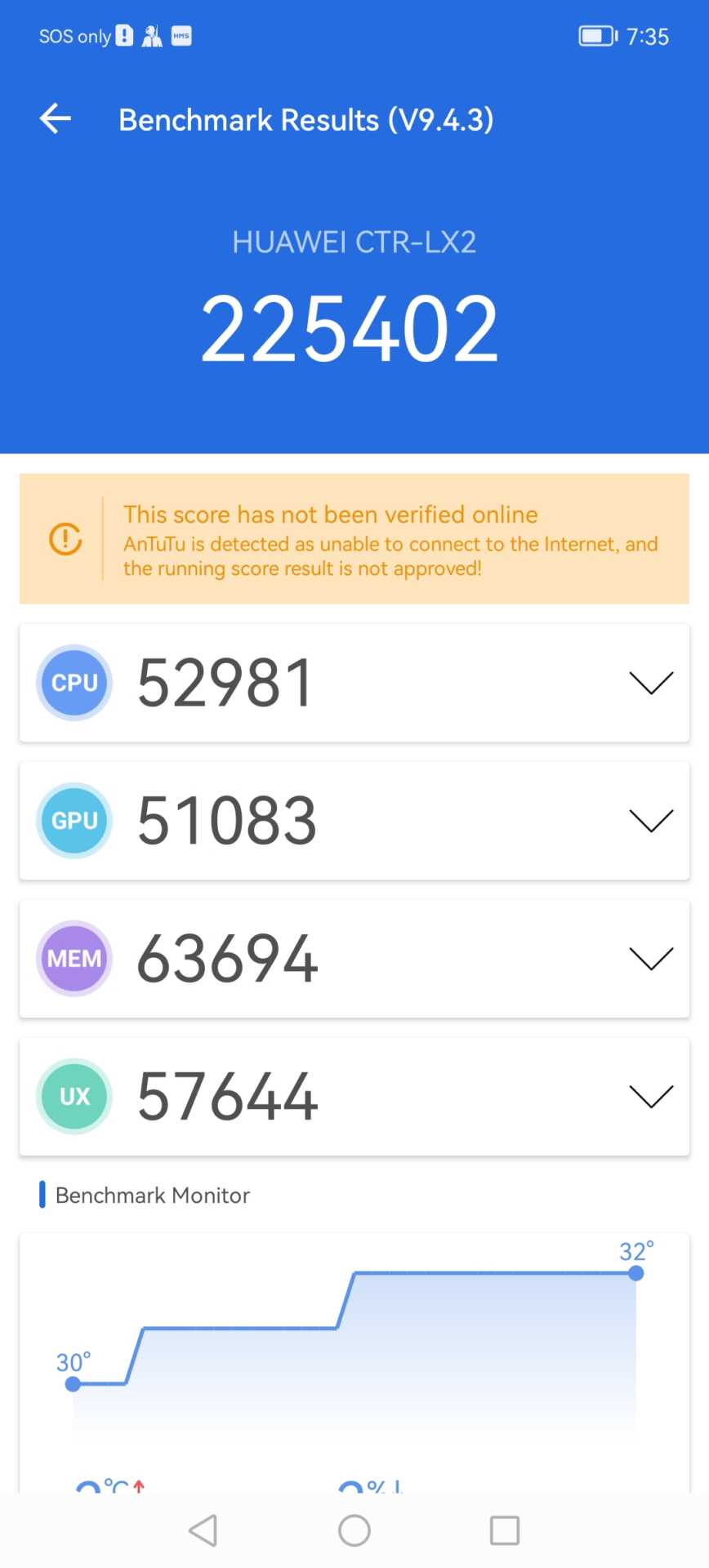This screenshot has width=709, height=1568.
Task: Expand the UX score section
Action: click(x=650, y=1096)
